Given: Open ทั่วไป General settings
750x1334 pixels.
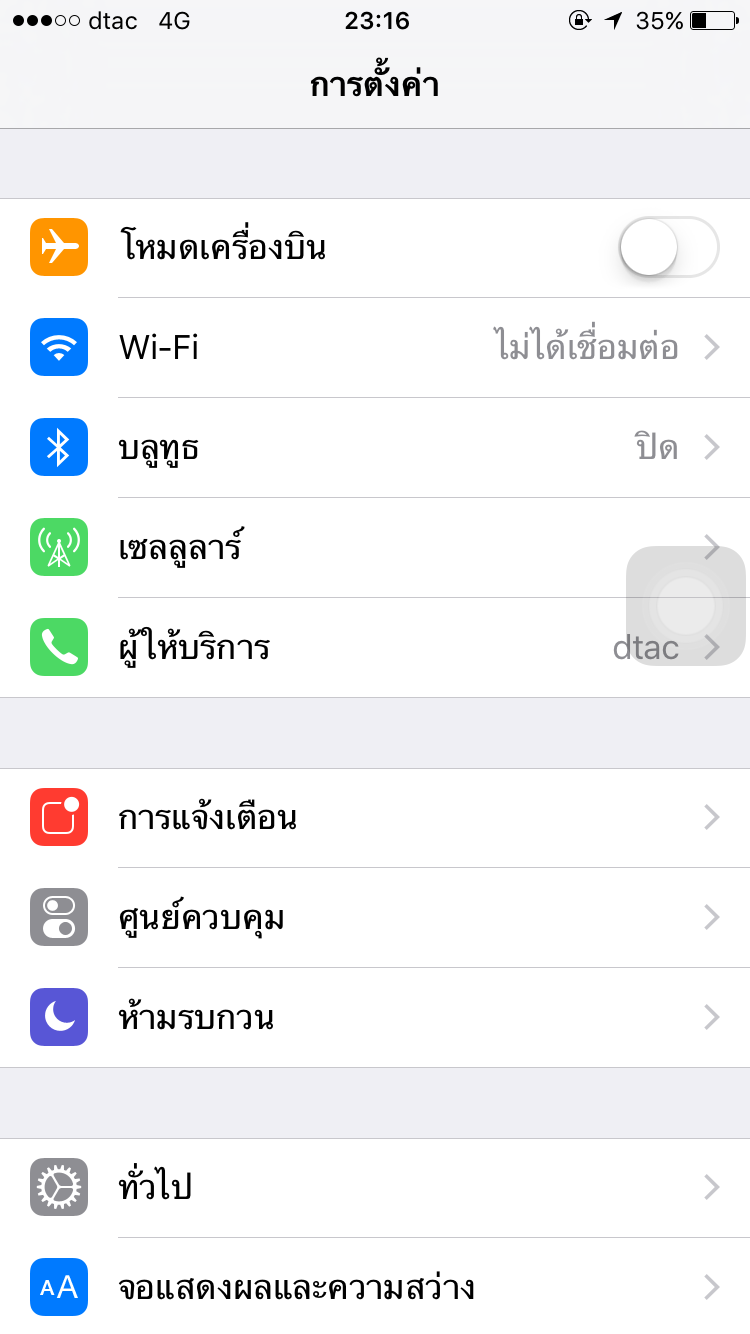Looking at the screenshot, I should click(375, 1187).
